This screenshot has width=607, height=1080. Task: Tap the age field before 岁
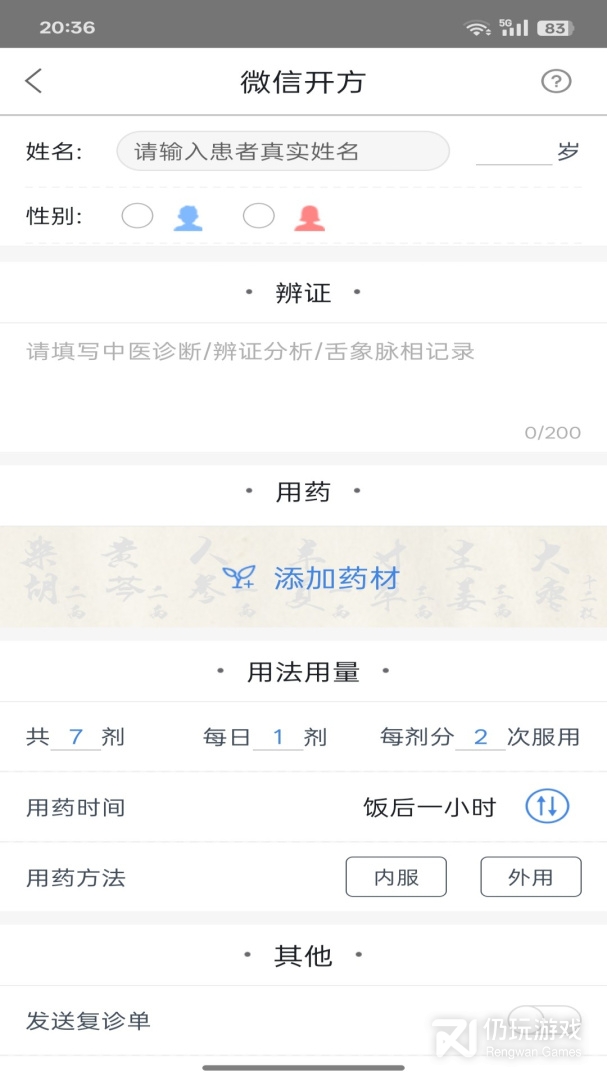tap(513, 152)
